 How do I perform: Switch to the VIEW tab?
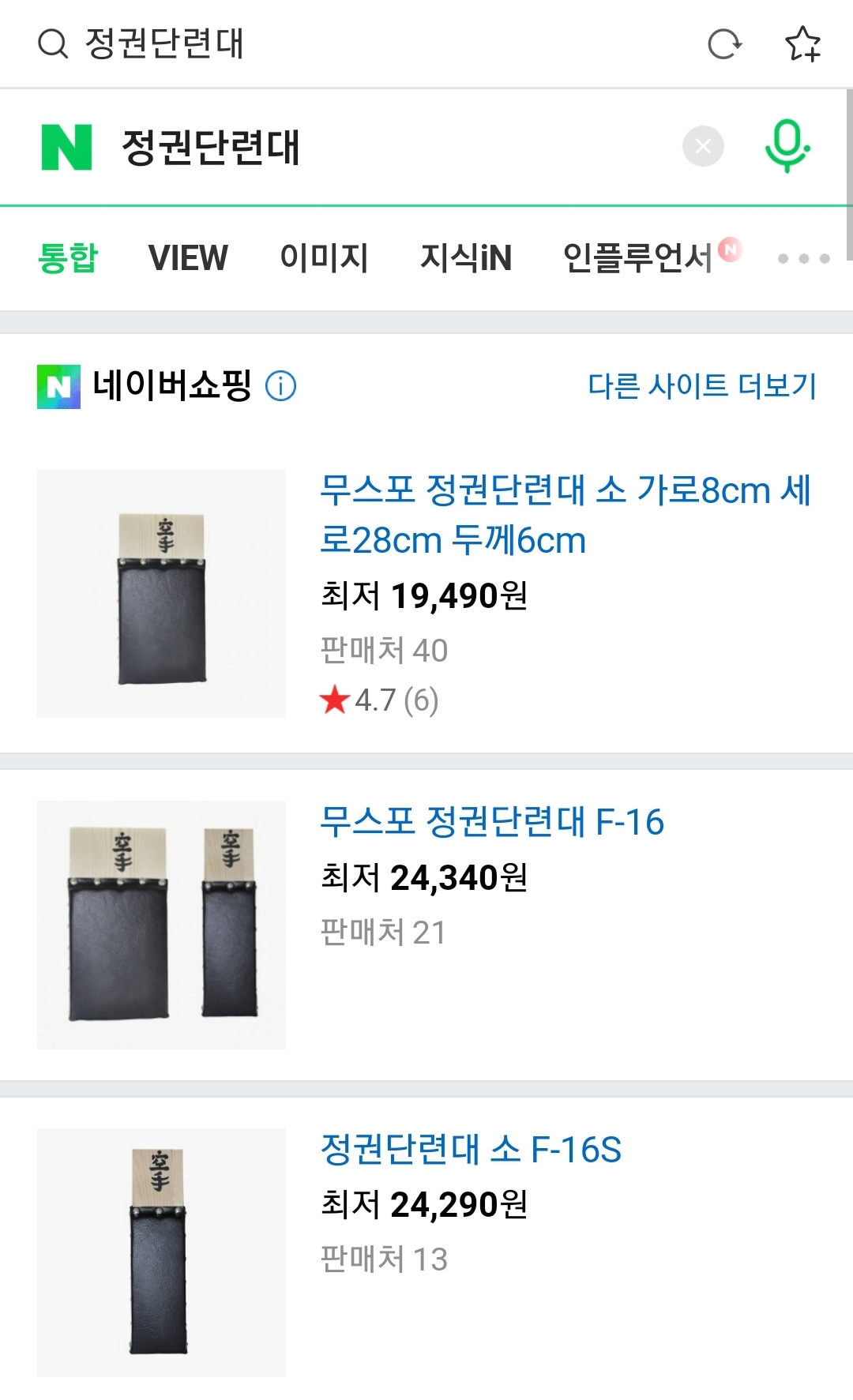click(x=188, y=258)
